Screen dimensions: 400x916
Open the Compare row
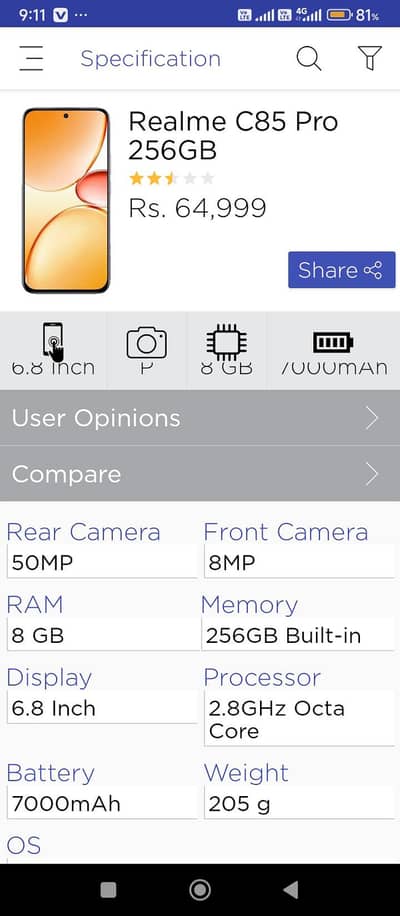coord(200,474)
